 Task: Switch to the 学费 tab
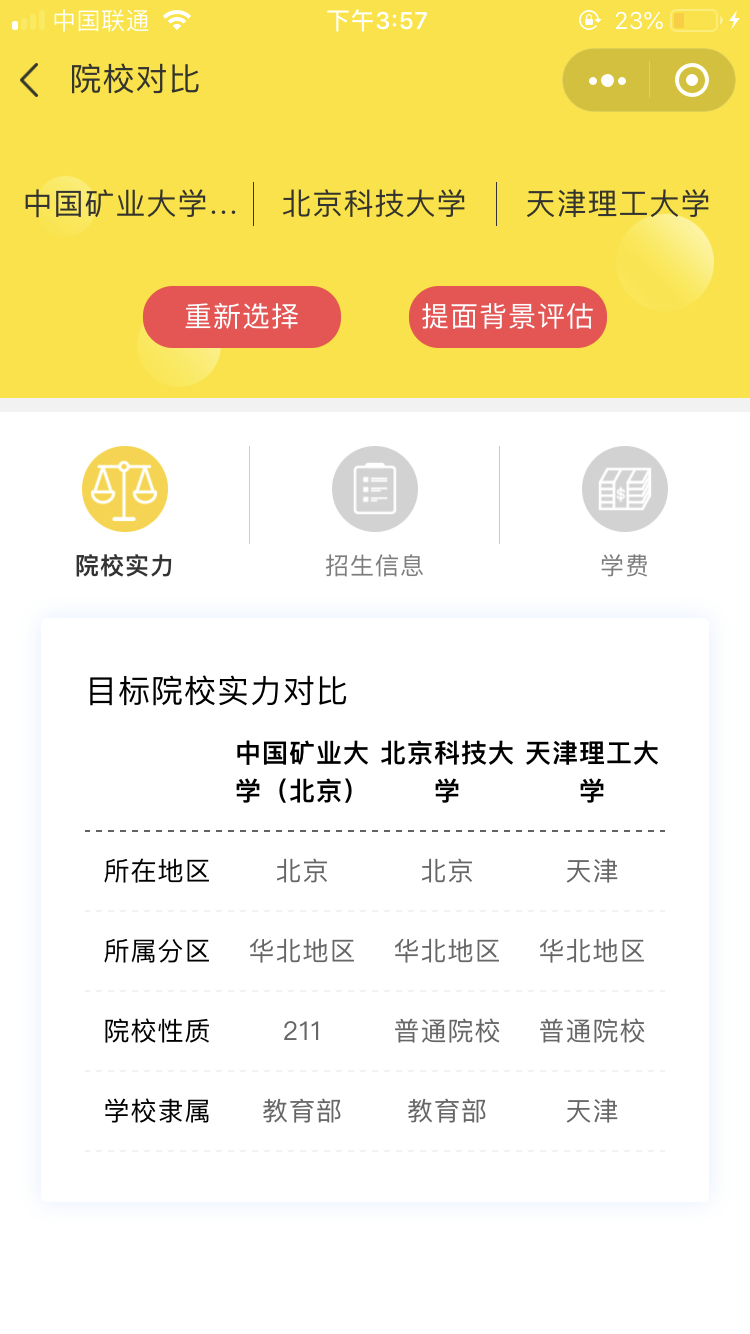pyautogui.click(x=625, y=511)
